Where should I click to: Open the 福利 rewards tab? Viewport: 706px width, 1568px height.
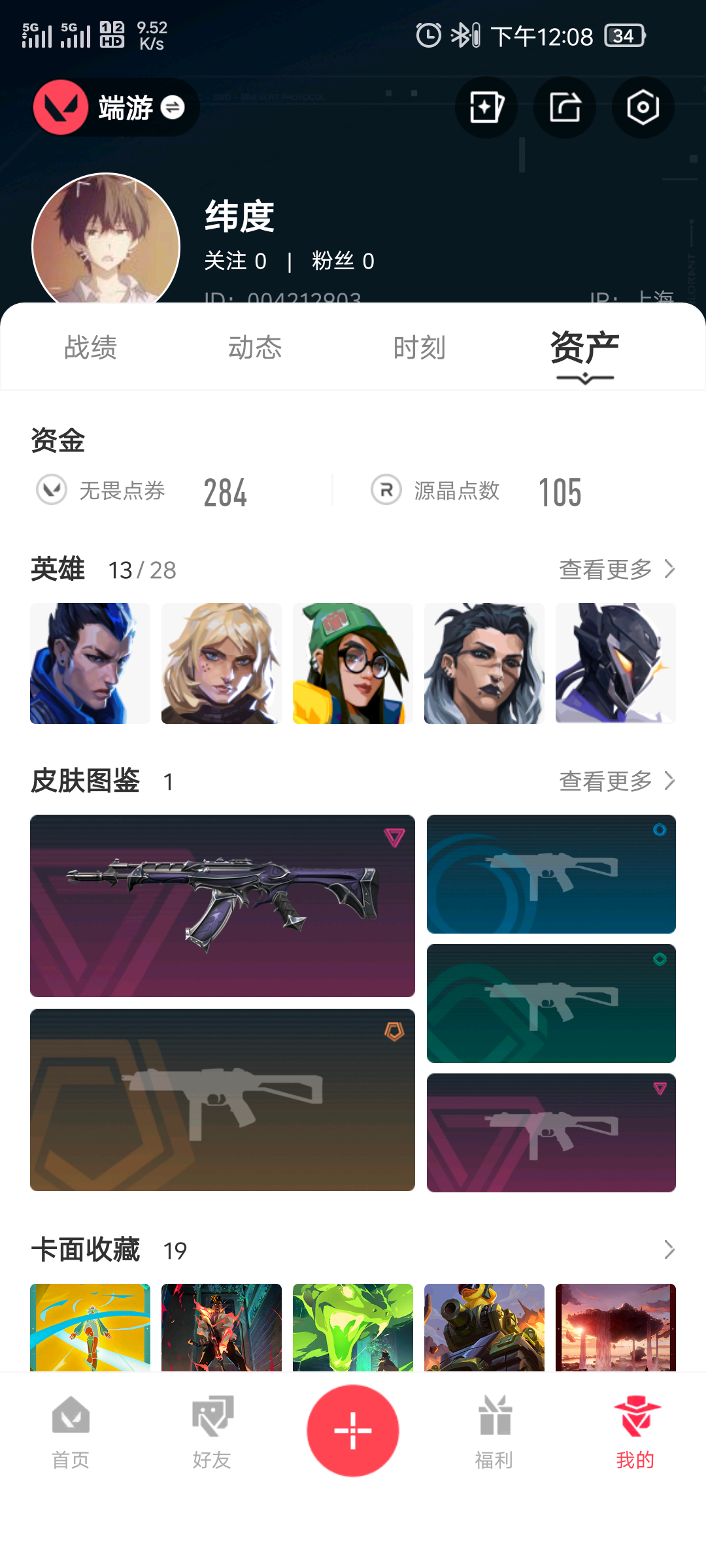pos(494,1432)
